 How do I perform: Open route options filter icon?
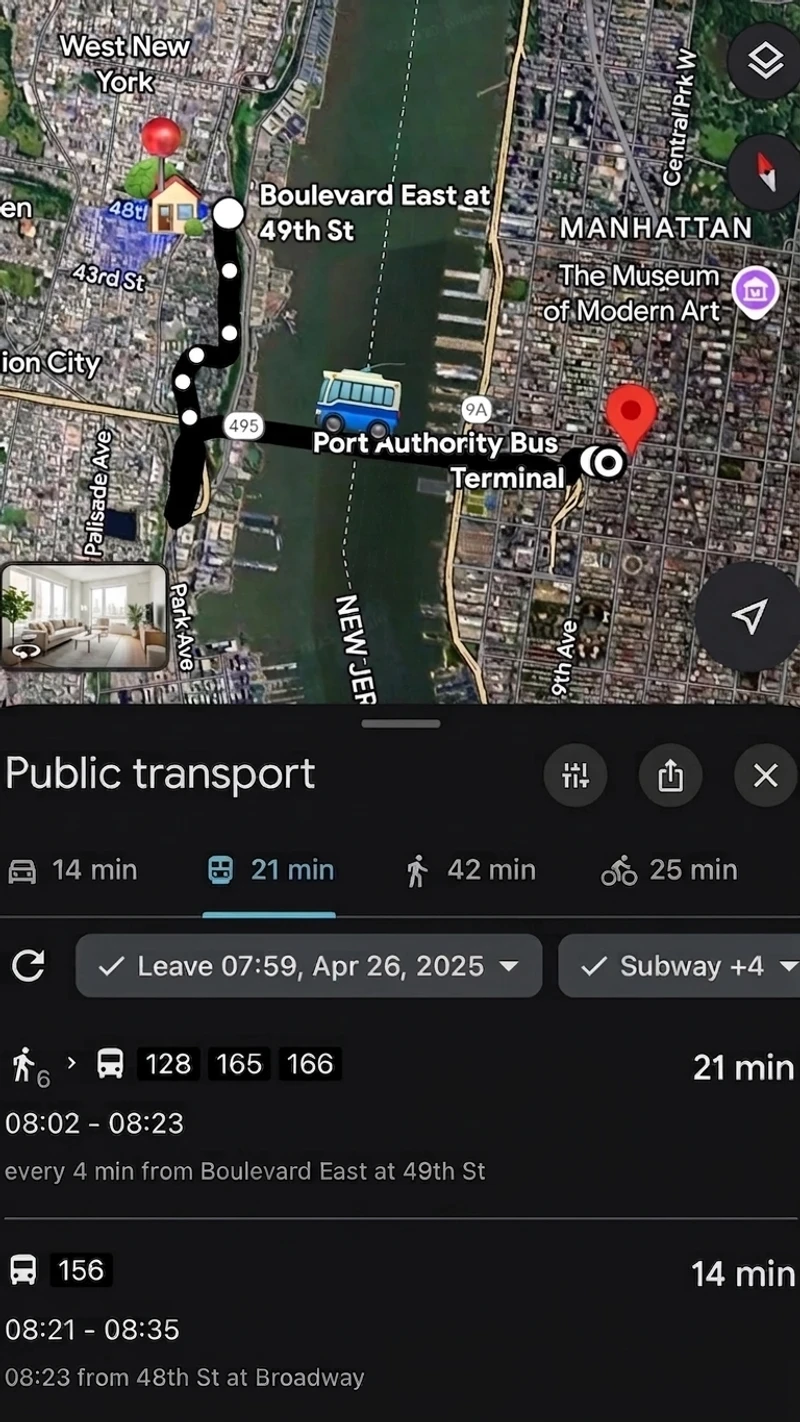(575, 775)
